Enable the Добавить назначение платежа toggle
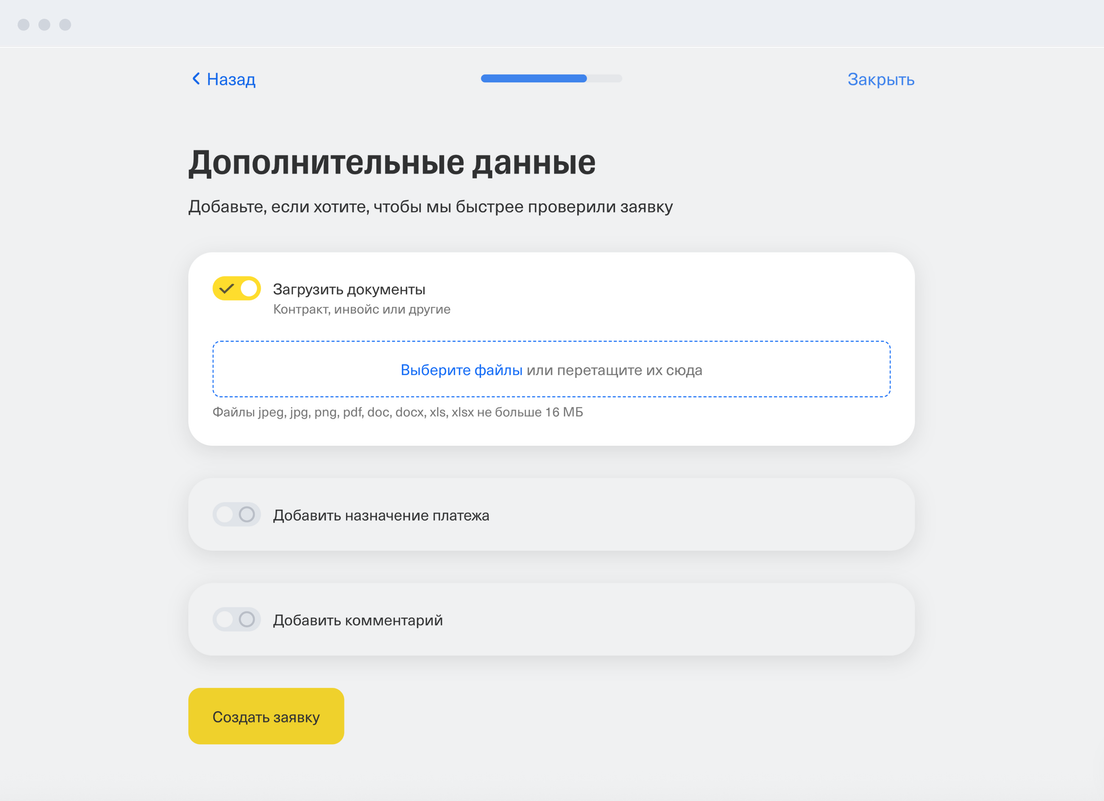Screen dimensions: 1104x801 tap(236, 515)
